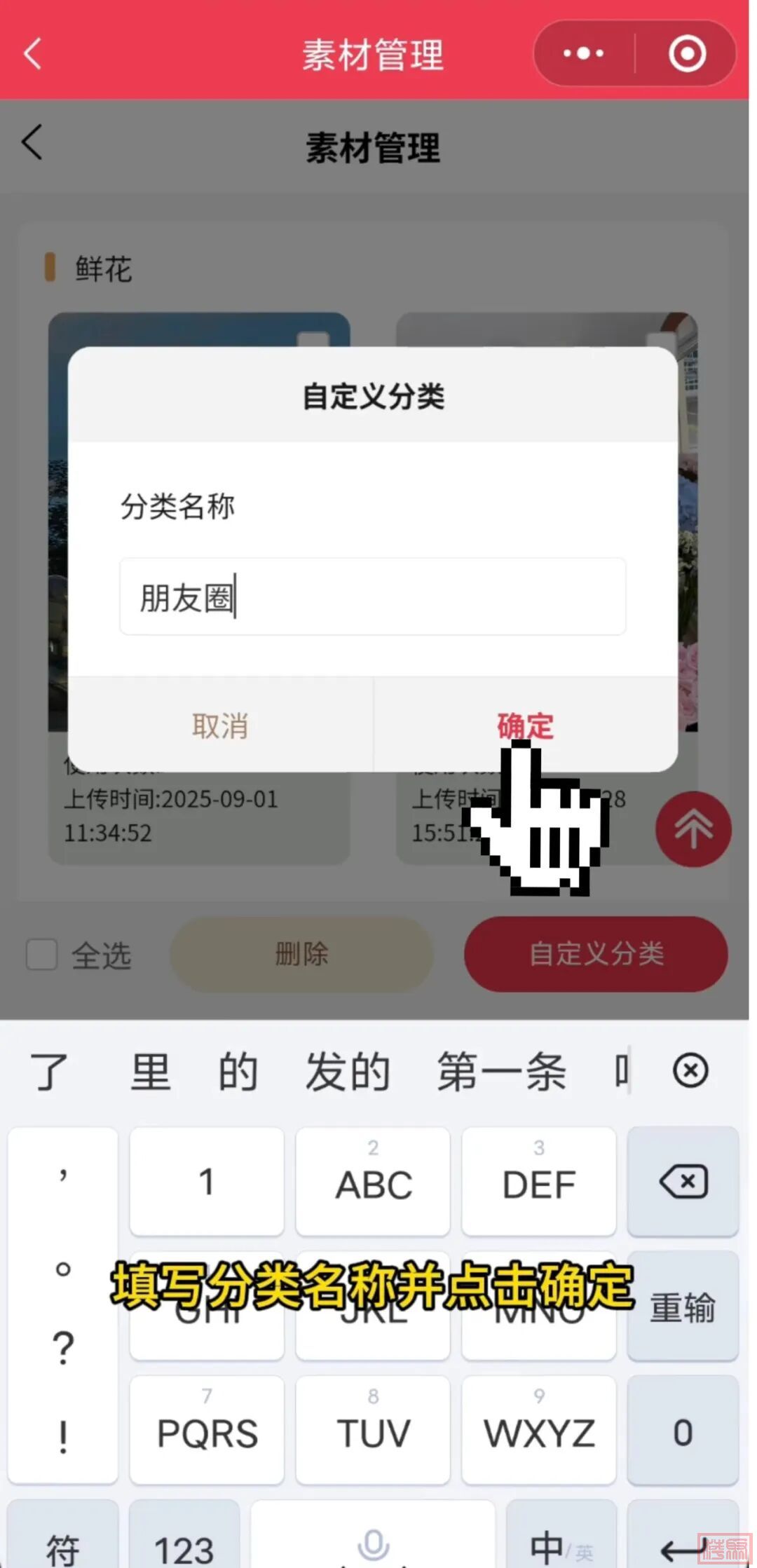
Task: Close the mini-program with the circle button
Action: pyautogui.click(x=686, y=54)
